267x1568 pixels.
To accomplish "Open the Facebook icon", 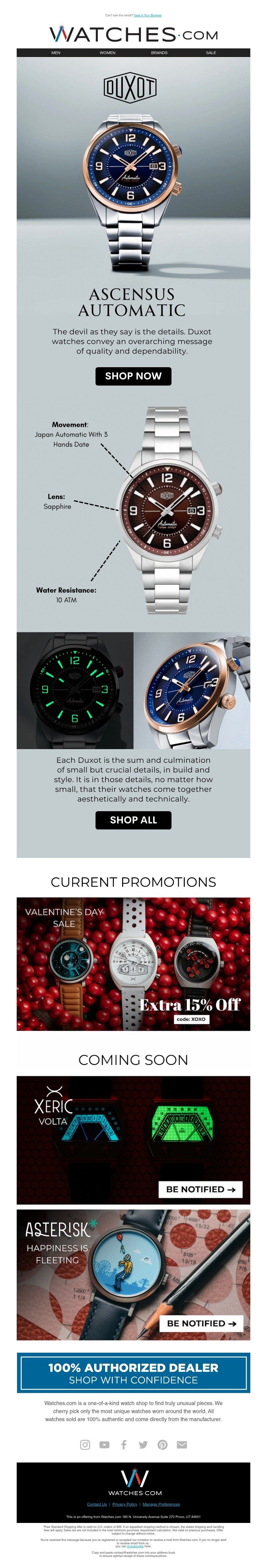I will 124,1444.
